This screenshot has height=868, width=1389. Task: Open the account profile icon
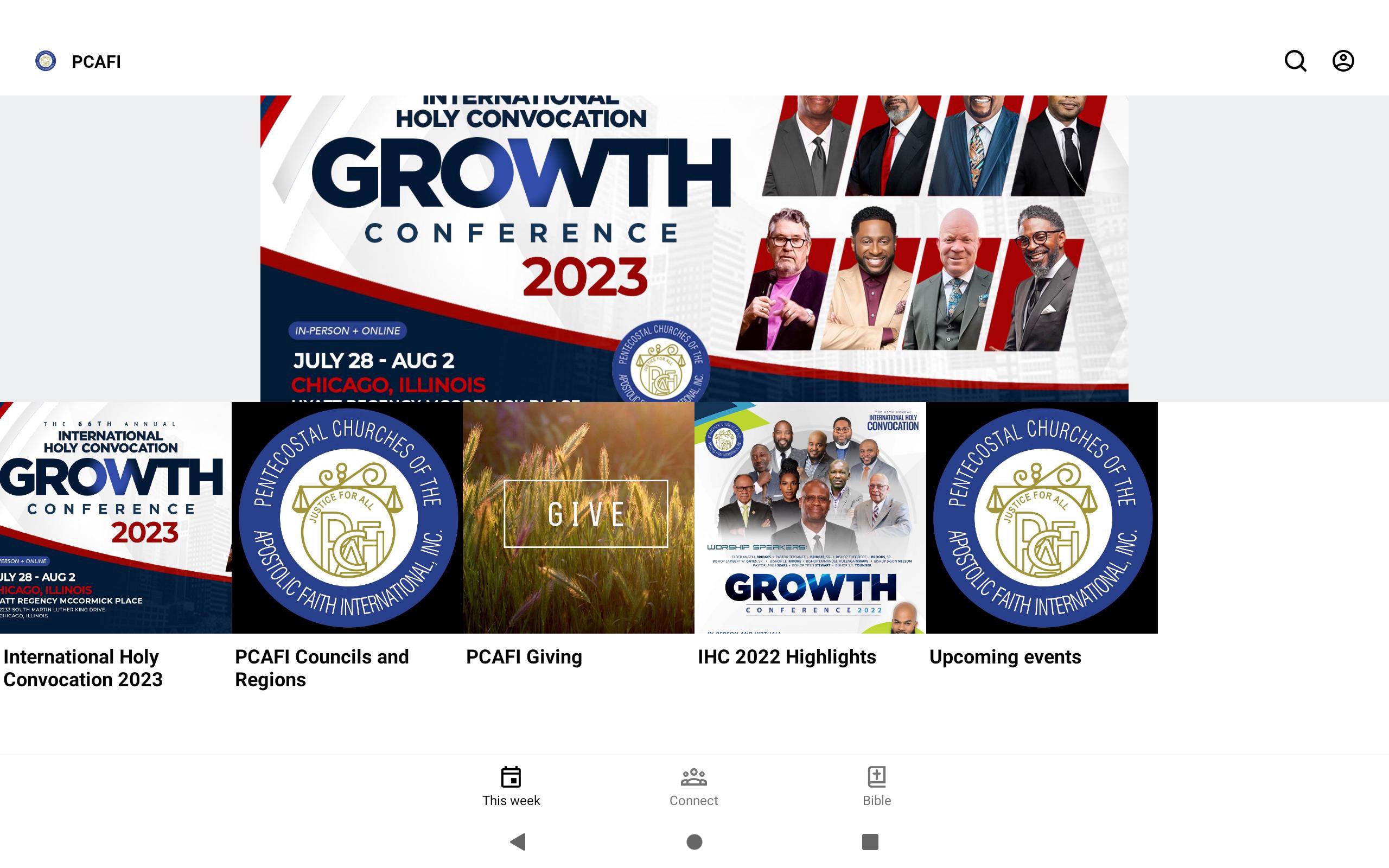pos(1342,61)
